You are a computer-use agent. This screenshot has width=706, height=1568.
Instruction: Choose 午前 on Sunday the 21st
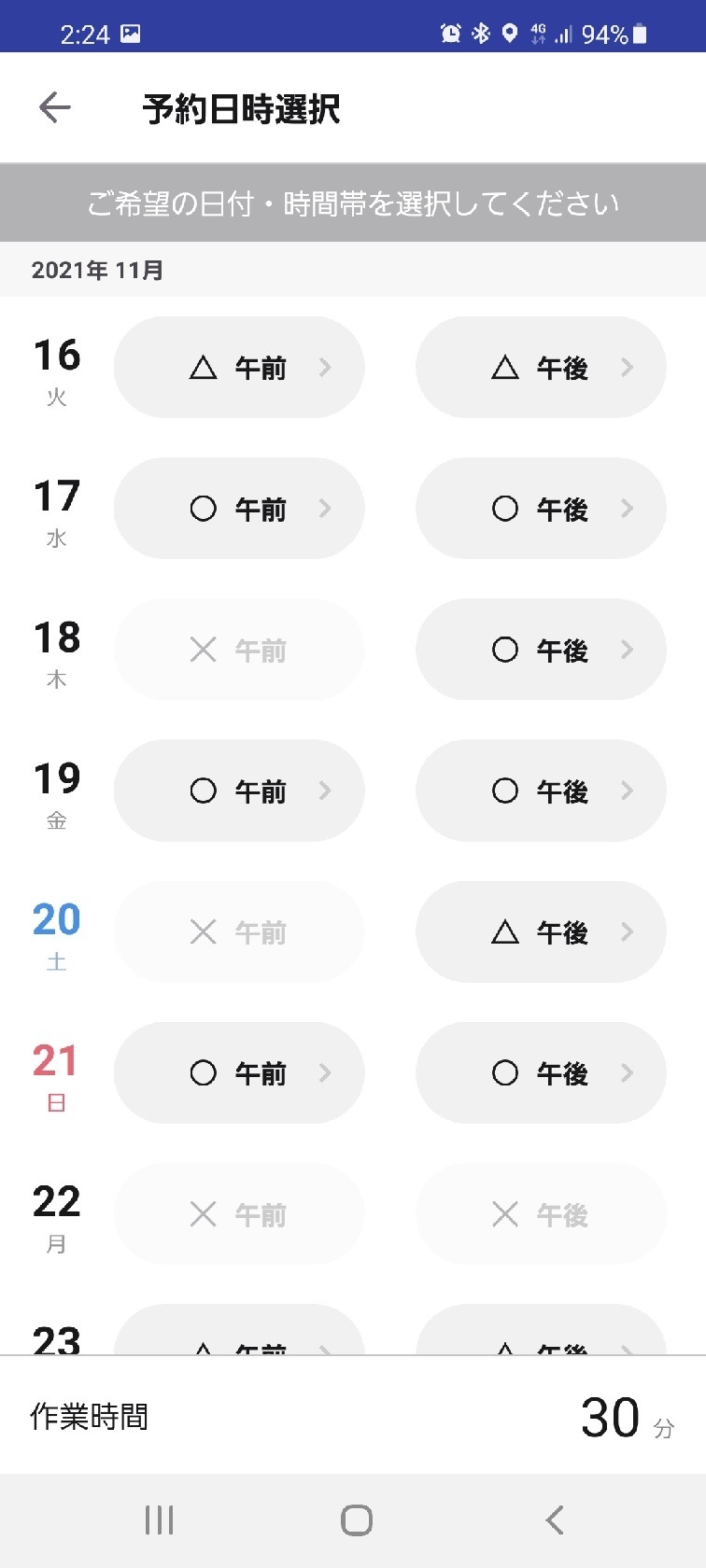click(x=239, y=1072)
